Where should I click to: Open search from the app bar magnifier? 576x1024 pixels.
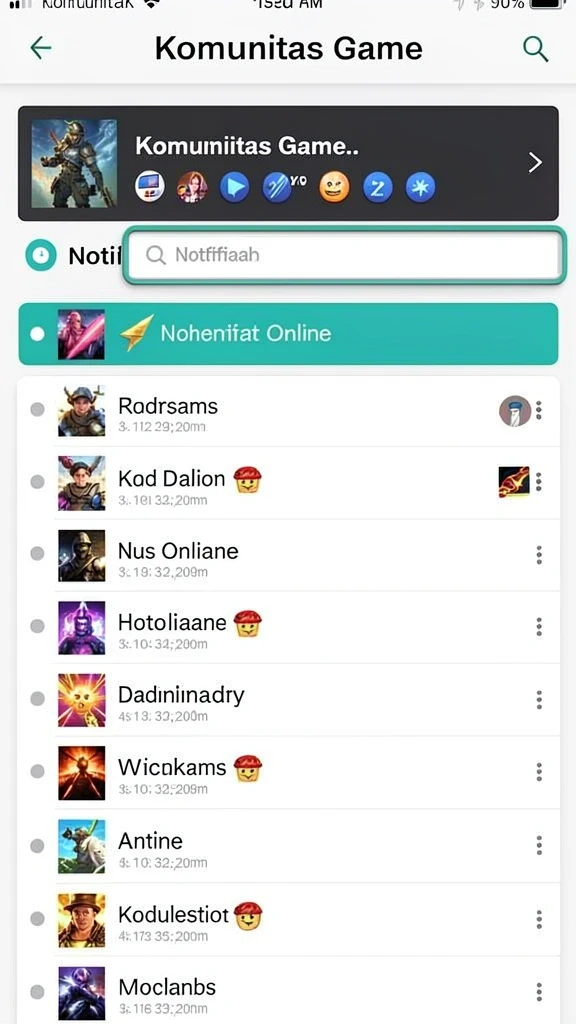[535, 49]
